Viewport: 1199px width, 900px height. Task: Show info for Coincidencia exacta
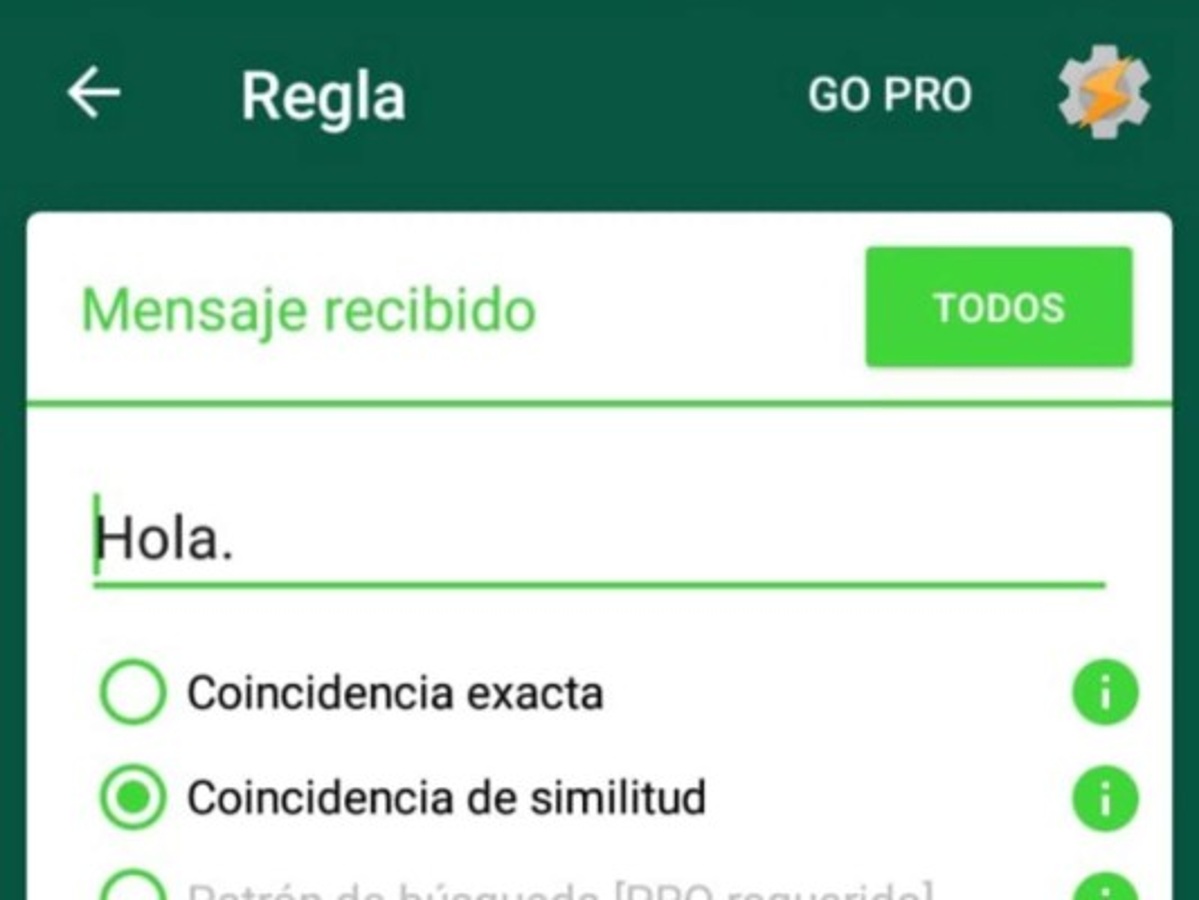pos(1105,692)
